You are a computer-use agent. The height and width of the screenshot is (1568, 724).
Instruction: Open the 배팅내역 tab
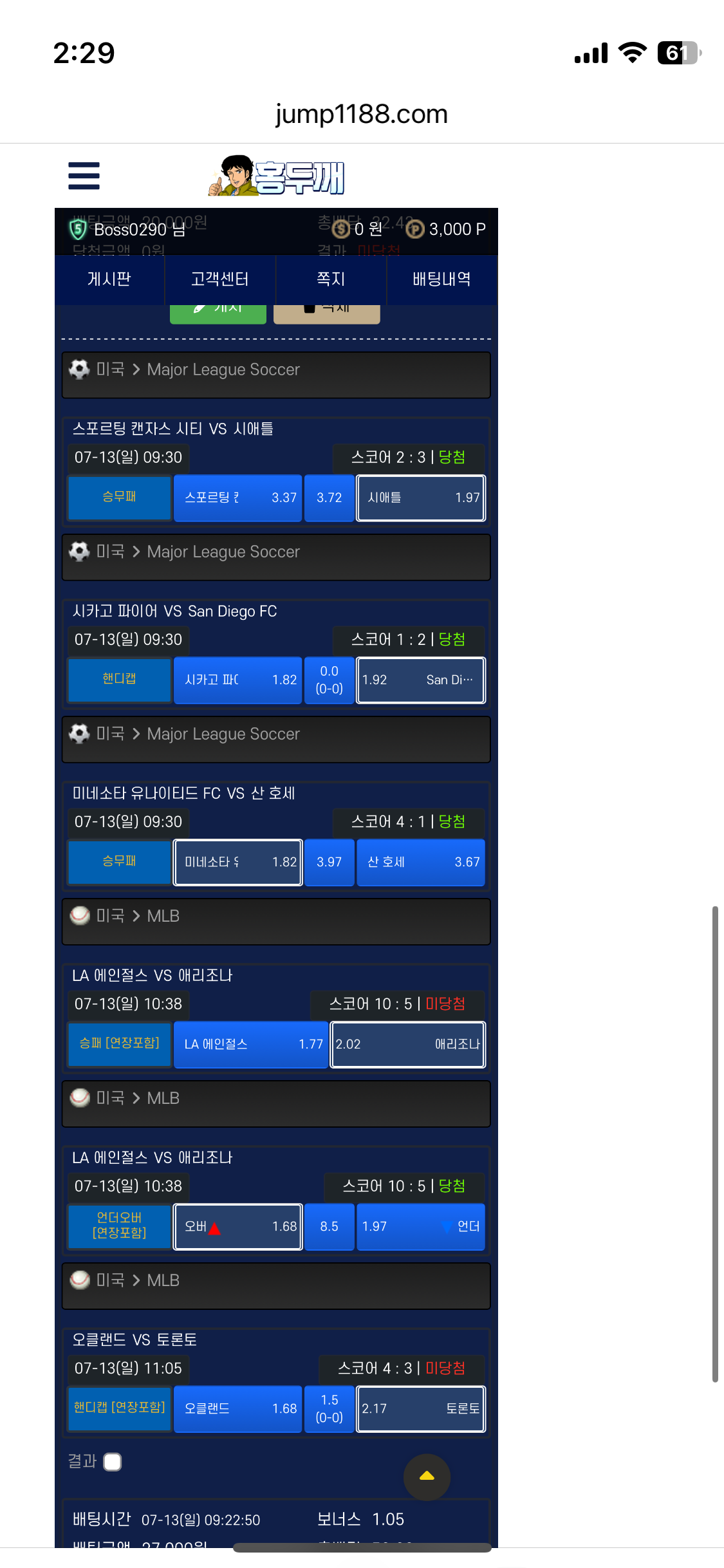pos(441,279)
